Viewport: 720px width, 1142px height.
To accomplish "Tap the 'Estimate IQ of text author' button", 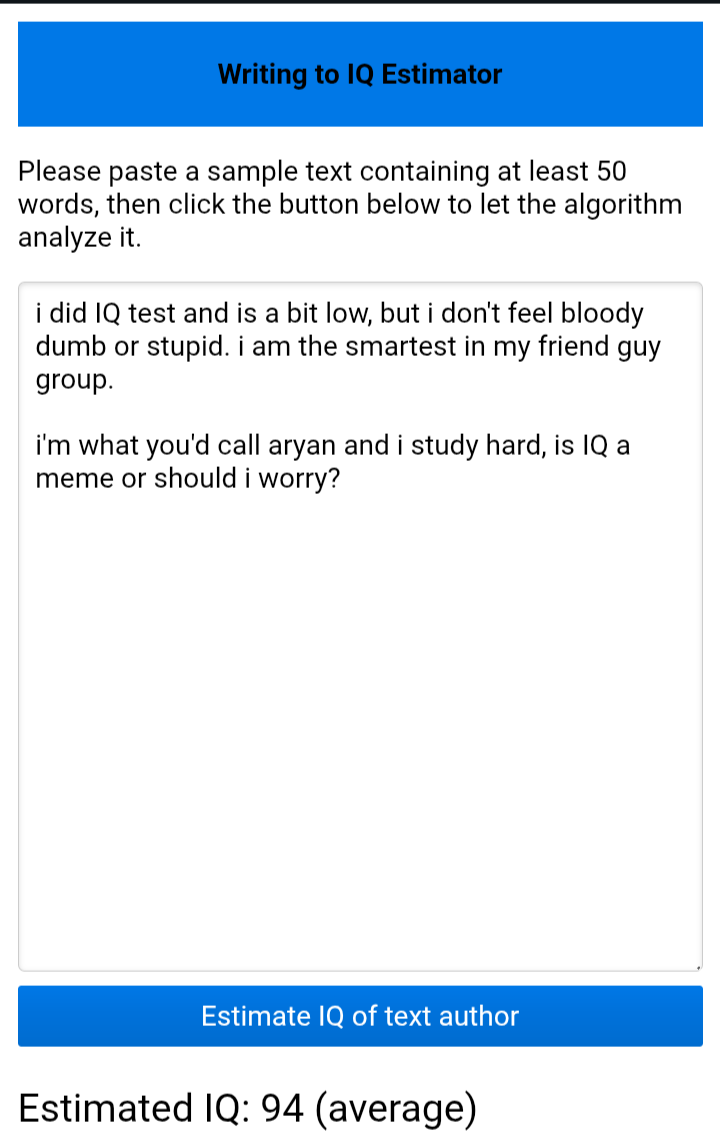I will pyautogui.click(x=360, y=1016).
